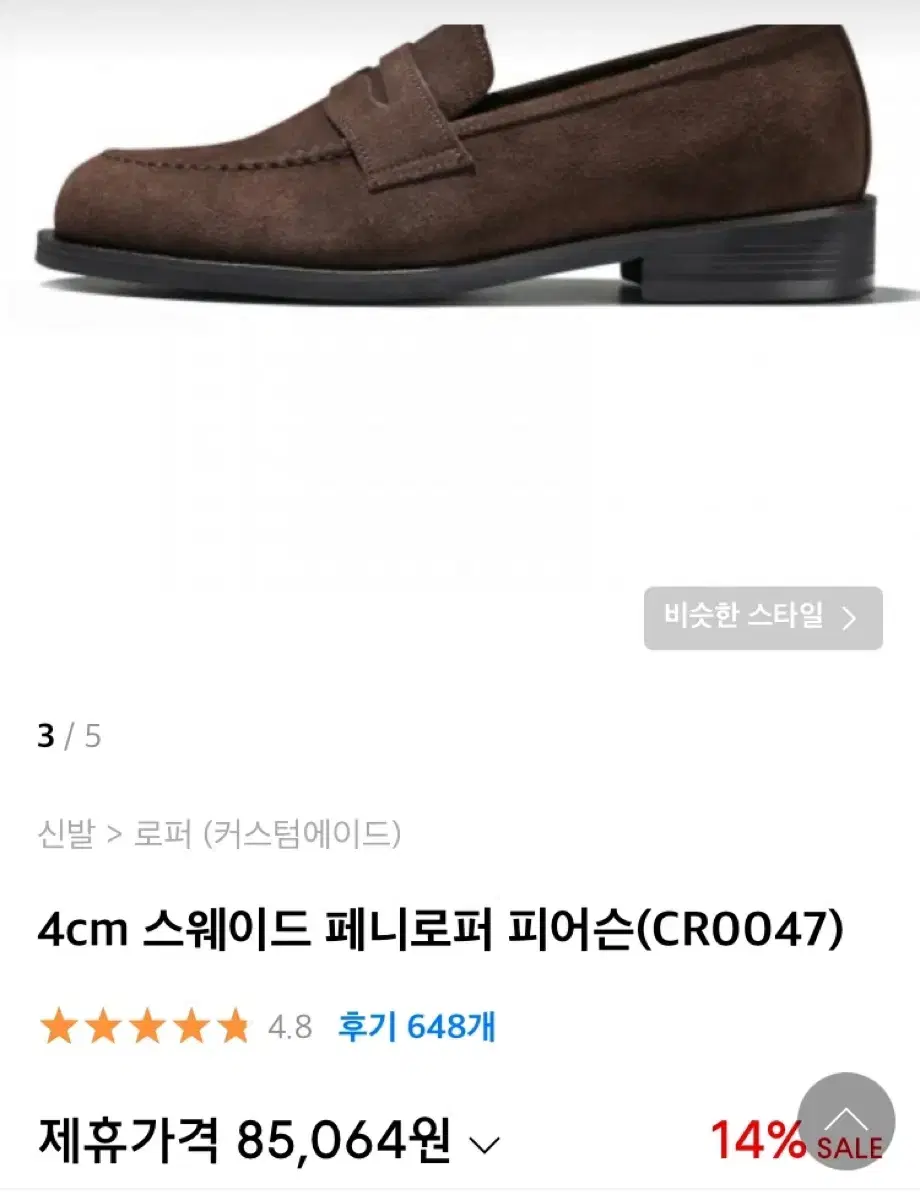This screenshot has width=920, height=1200.
Task: Tap the circular gray up-arrow button
Action: pos(846,1122)
